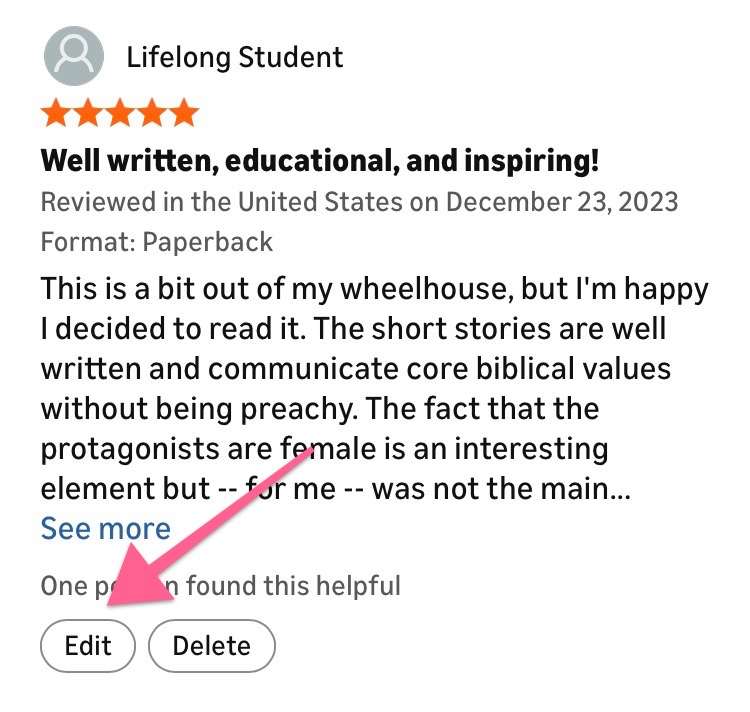The width and height of the screenshot is (750, 712).
Task: Expand review with See more
Action: [105, 528]
